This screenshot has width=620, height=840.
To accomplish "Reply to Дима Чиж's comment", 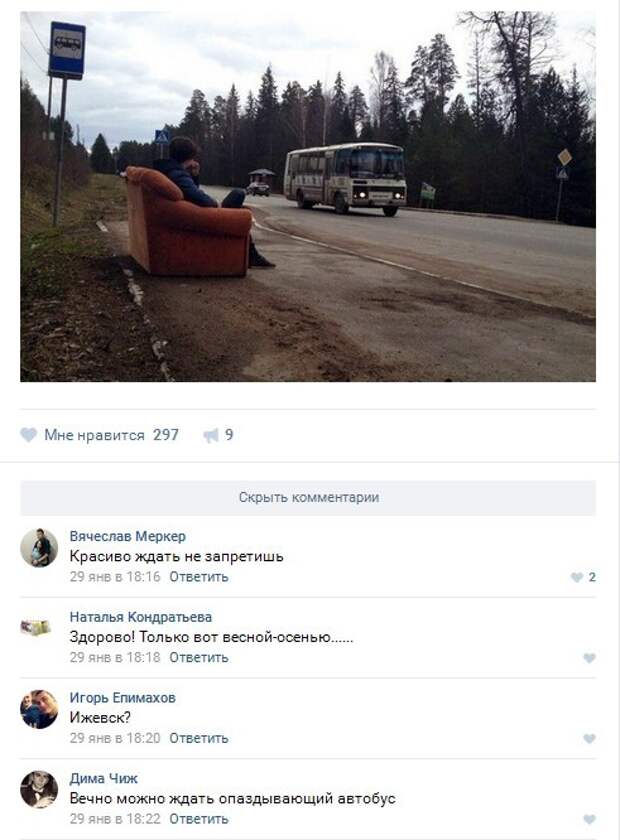I will click(198, 818).
